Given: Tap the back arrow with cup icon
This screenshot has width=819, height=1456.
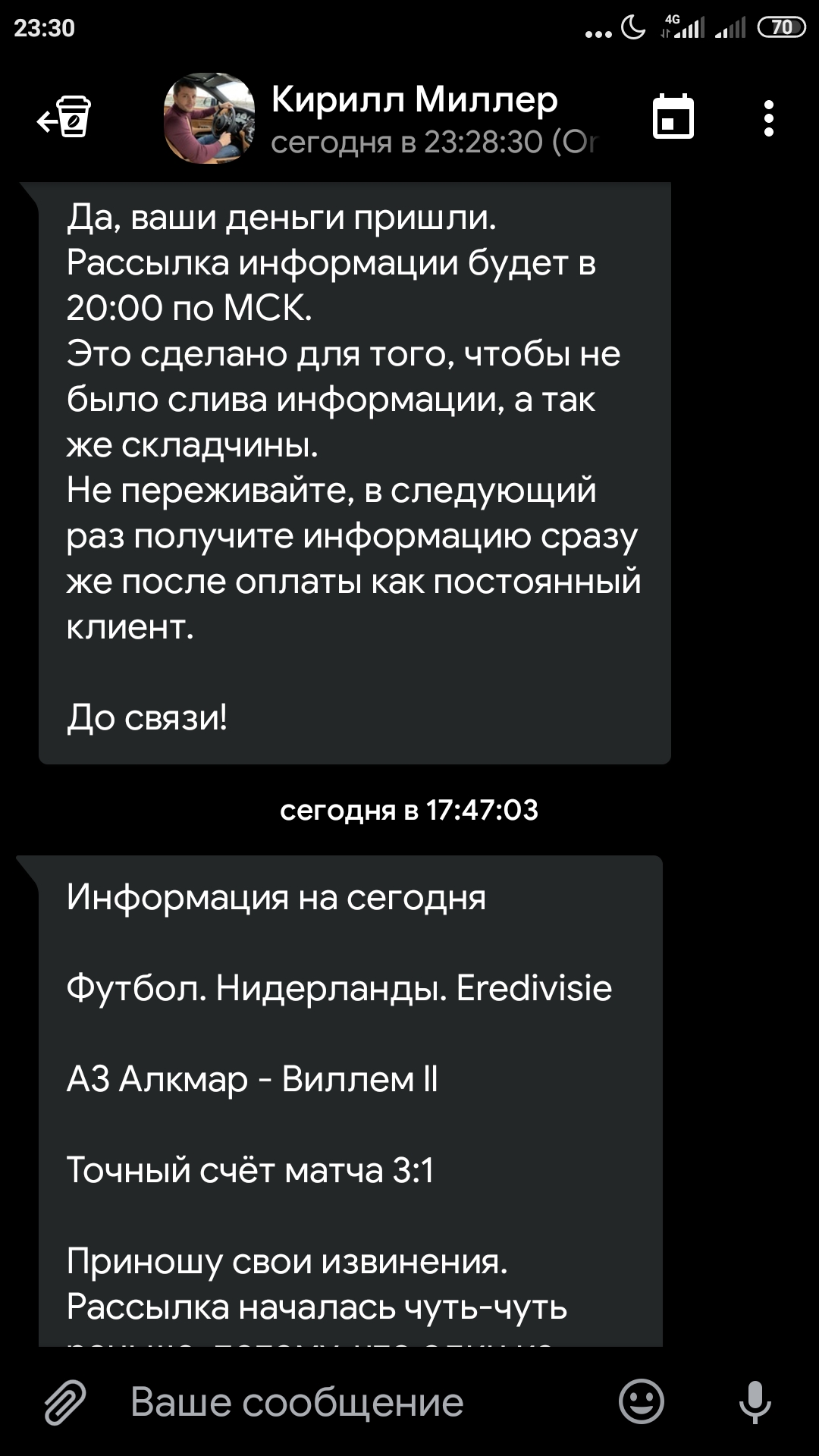Looking at the screenshot, I should (64, 118).
